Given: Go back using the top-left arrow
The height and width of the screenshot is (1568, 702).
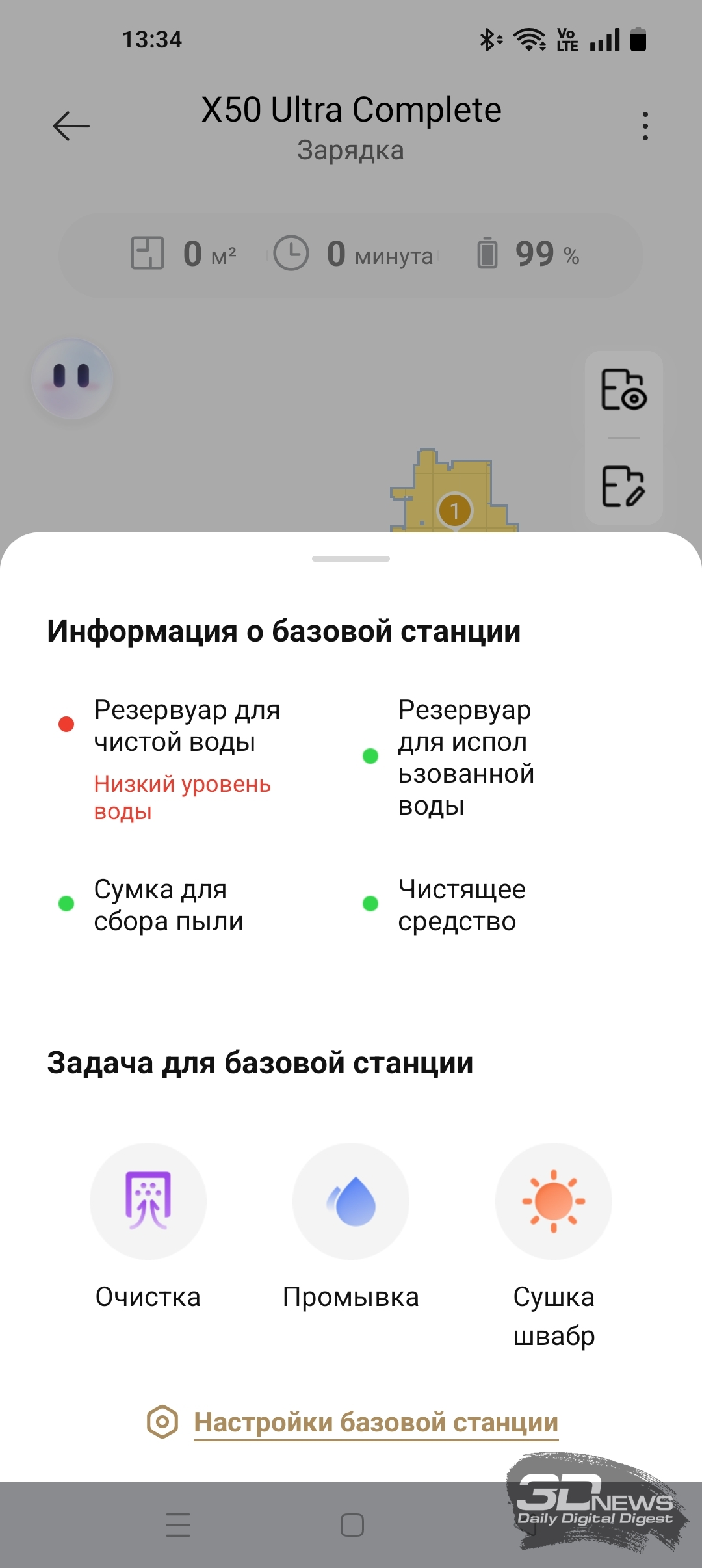Looking at the screenshot, I should [x=71, y=126].
